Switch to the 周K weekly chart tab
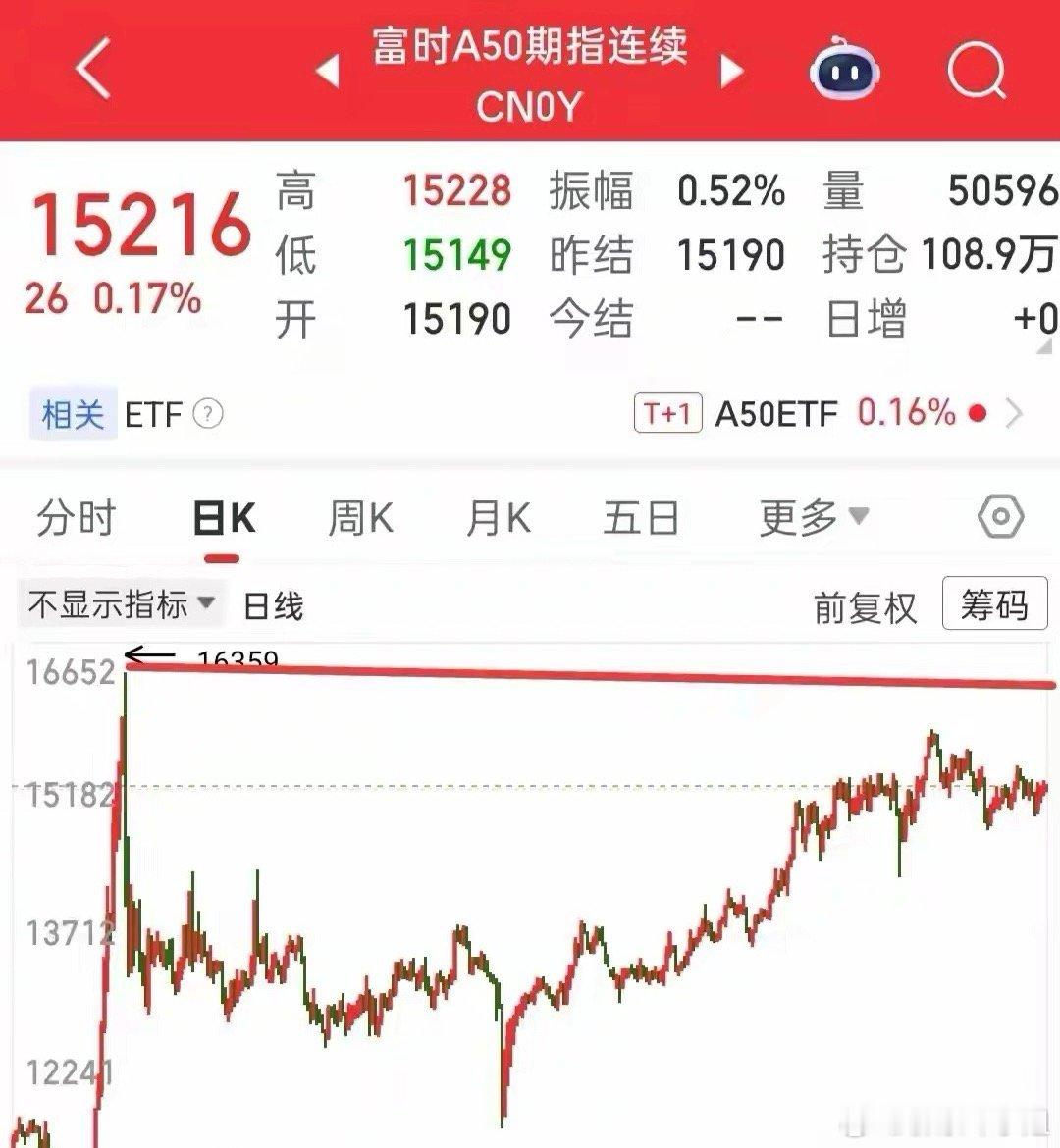 pyautogui.click(x=361, y=518)
